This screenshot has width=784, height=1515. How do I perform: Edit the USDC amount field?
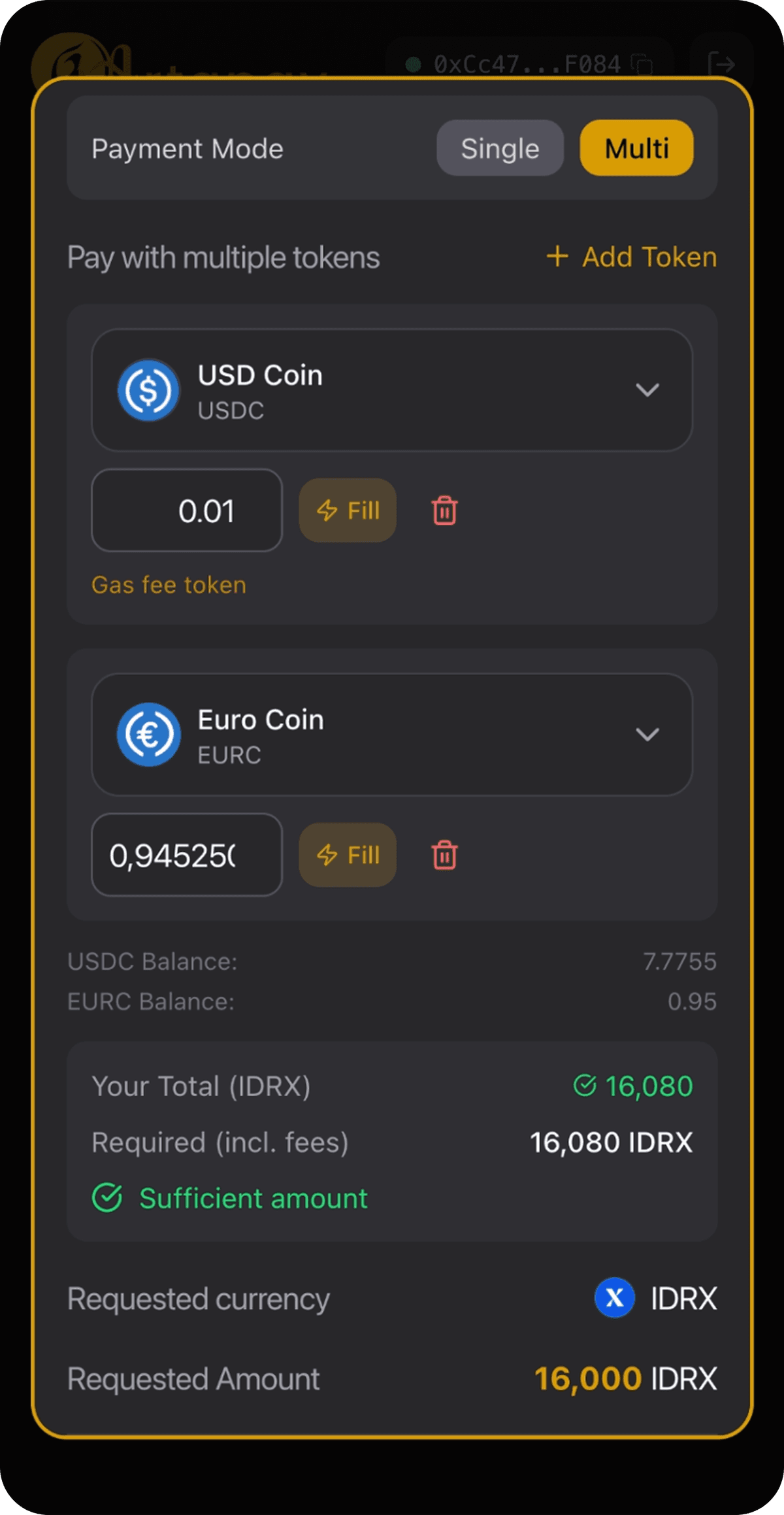pyautogui.click(x=187, y=510)
